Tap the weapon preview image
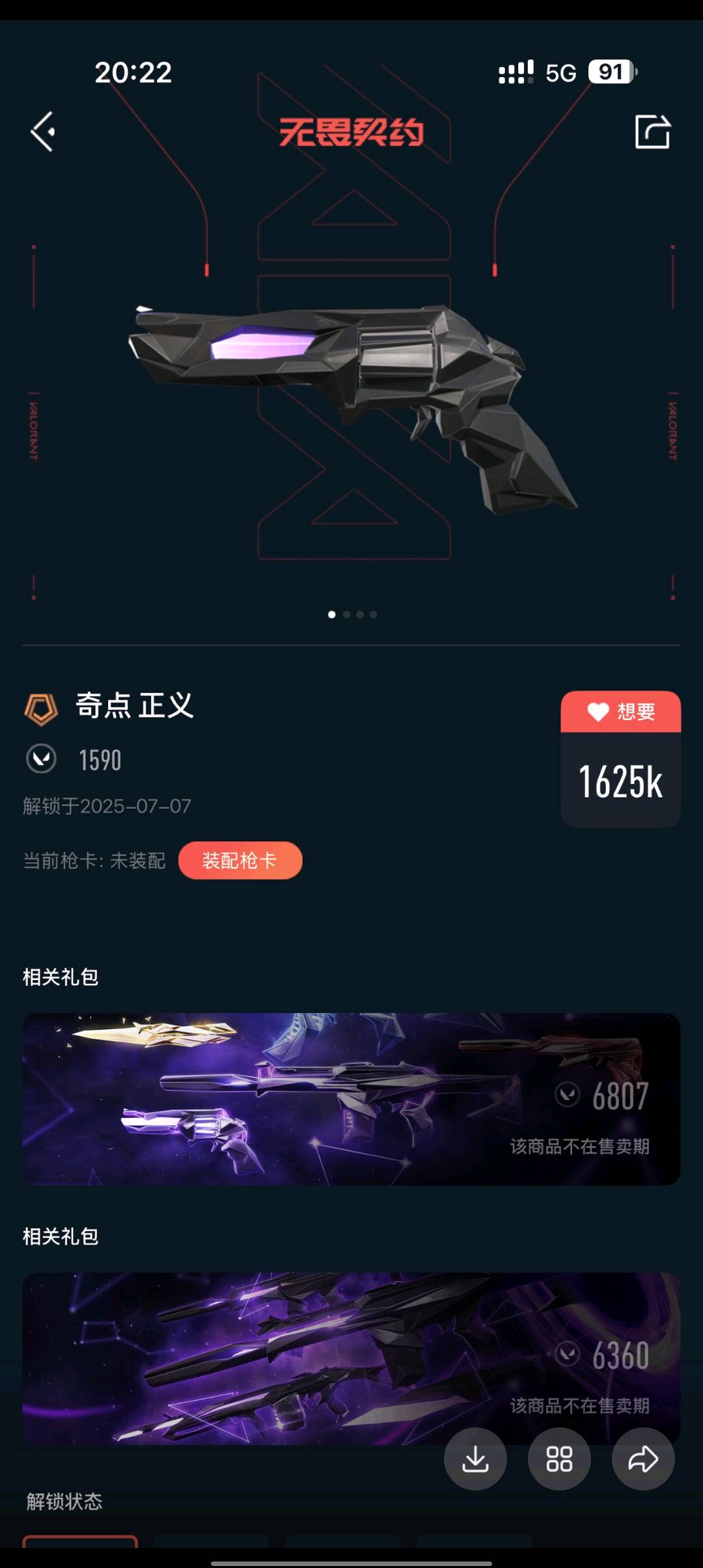The height and width of the screenshot is (1568, 703). 351,404
